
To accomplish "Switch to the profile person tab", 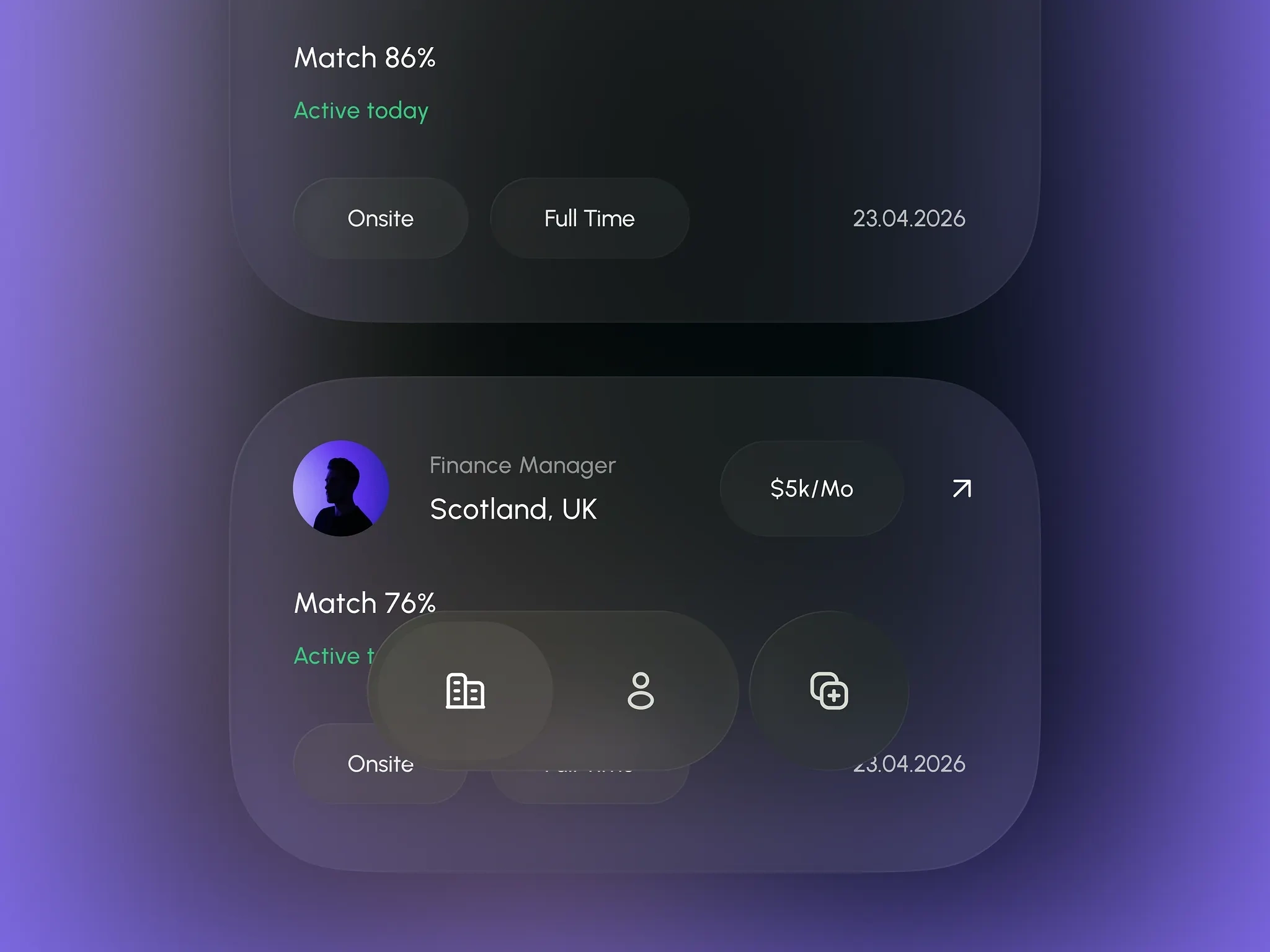I will point(641,690).
